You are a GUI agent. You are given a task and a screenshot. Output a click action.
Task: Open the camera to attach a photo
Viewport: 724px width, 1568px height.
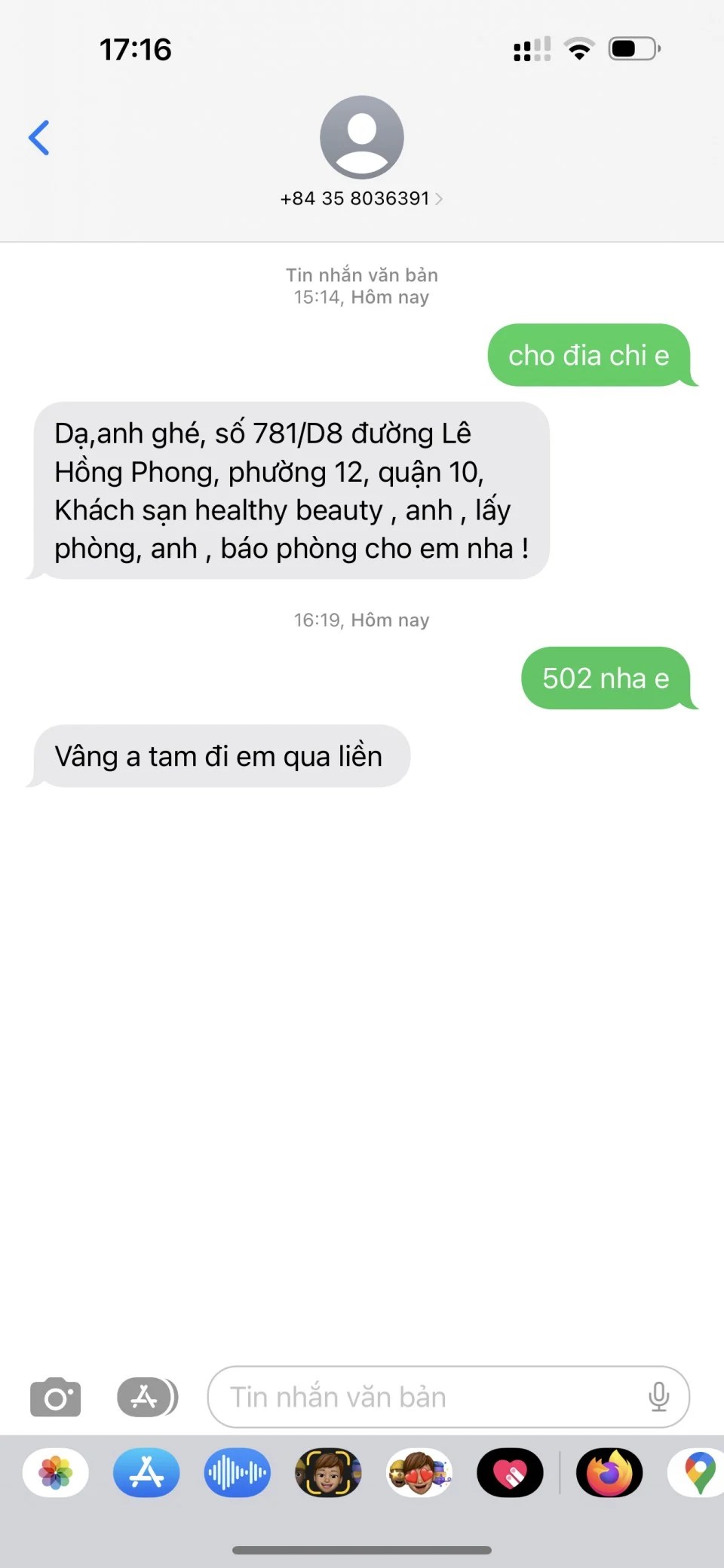(x=55, y=1398)
